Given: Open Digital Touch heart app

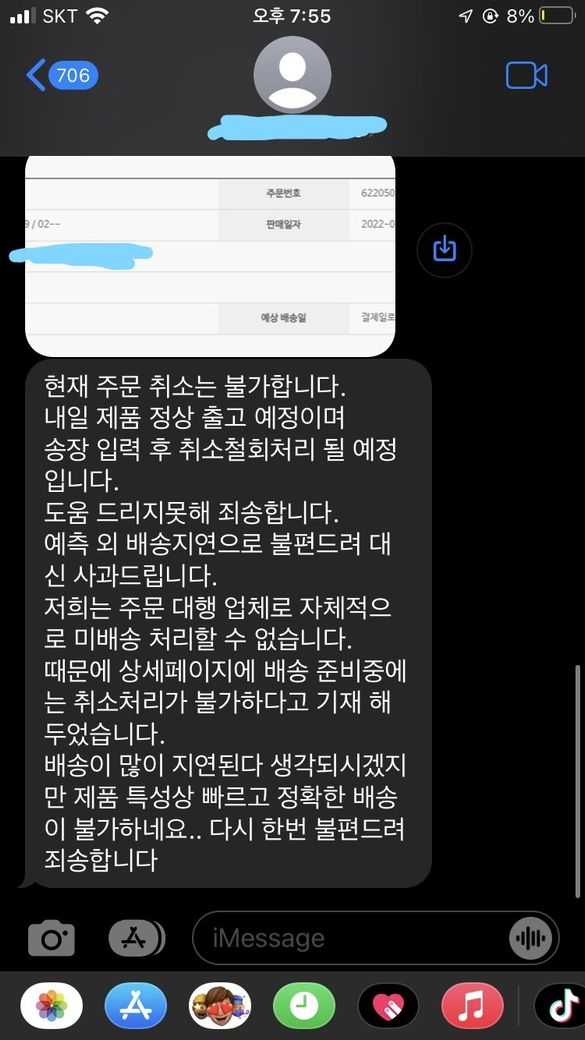Looking at the screenshot, I should coord(389,1006).
